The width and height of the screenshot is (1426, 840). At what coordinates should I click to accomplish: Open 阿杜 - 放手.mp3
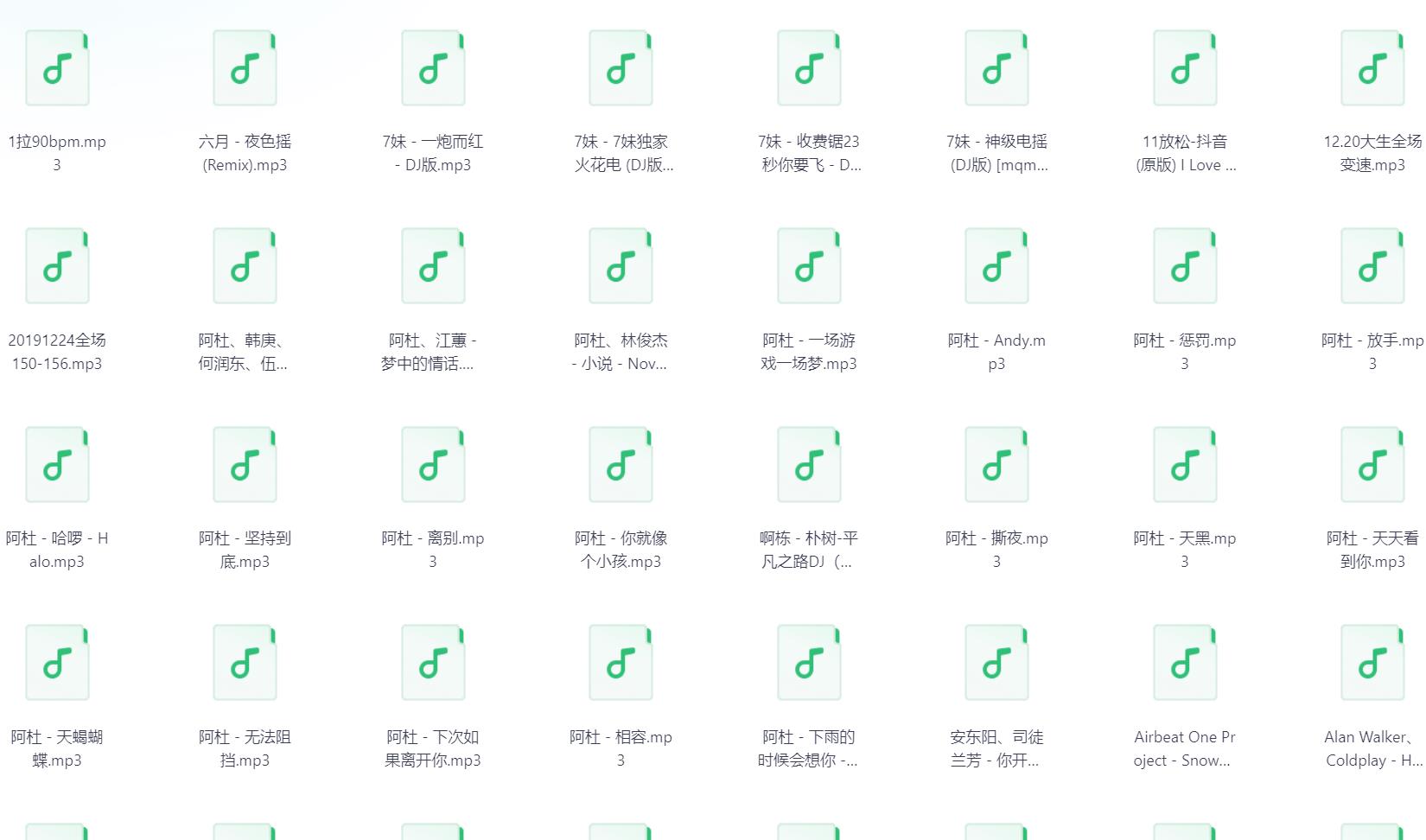(1372, 267)
